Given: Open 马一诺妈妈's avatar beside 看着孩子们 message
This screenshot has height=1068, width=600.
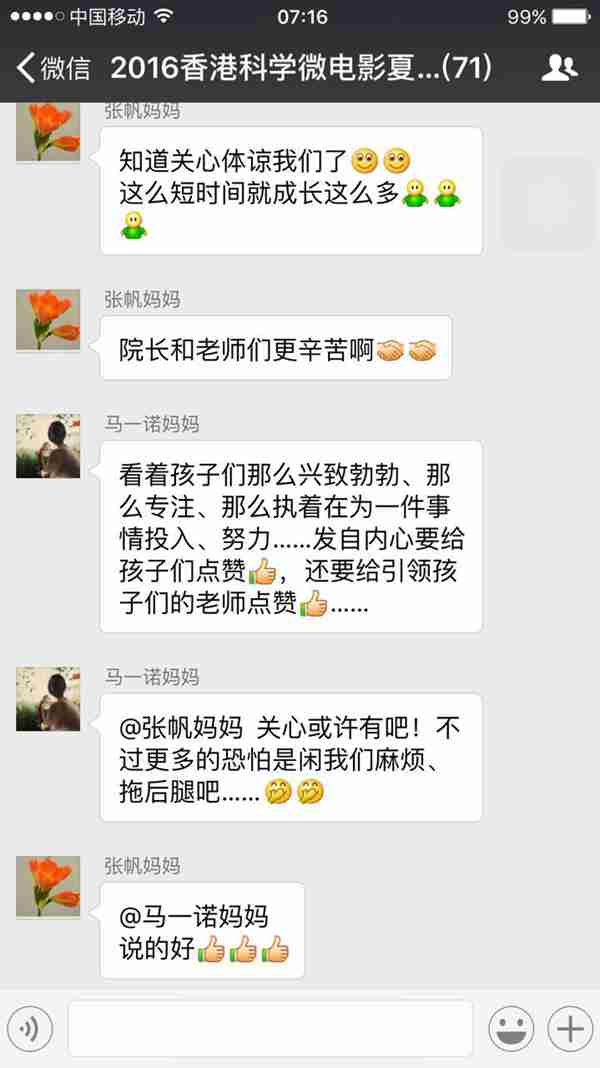Looking at the screenshot, I should coord(48,446).
